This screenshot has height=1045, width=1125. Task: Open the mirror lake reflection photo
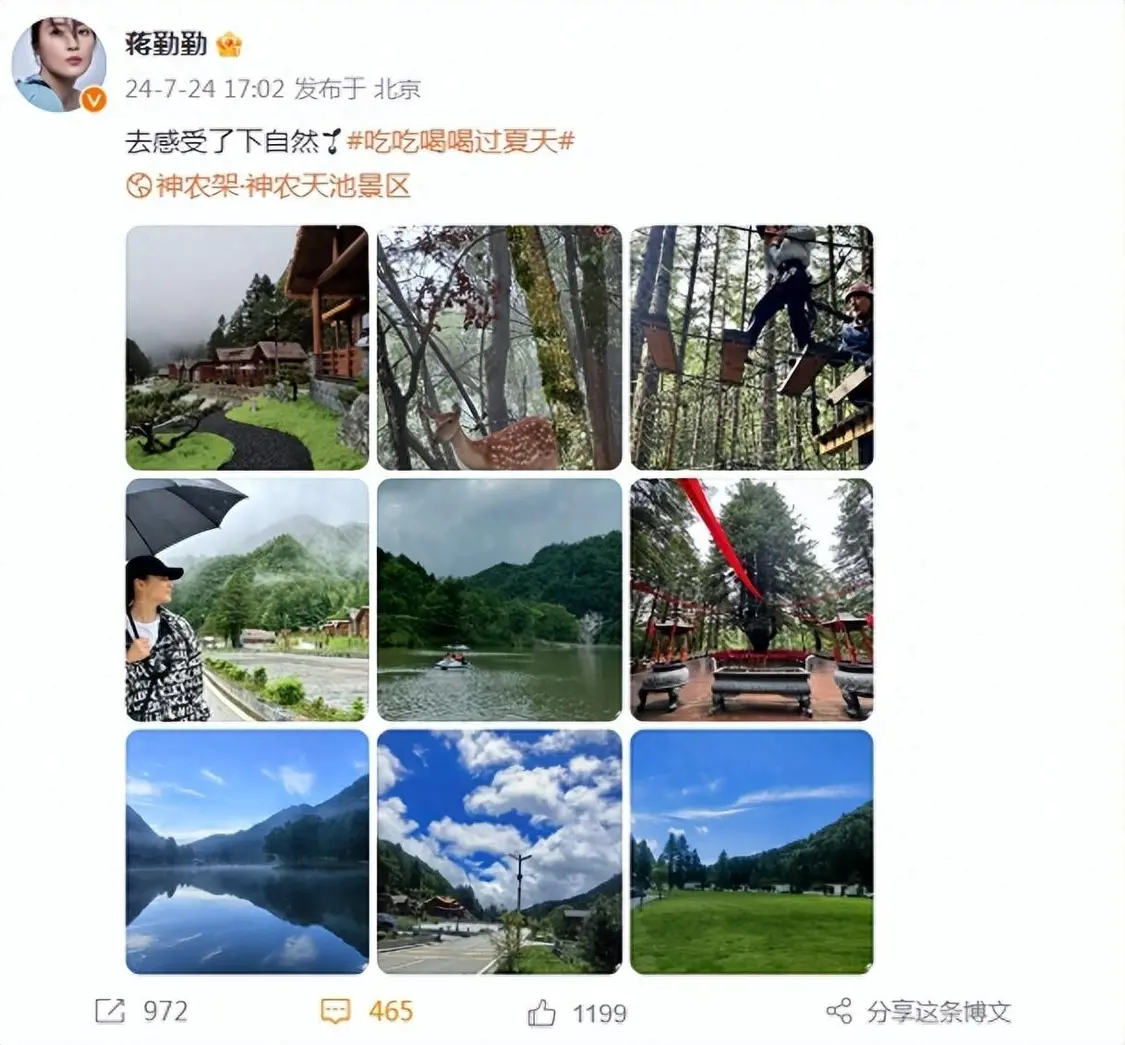247,852
